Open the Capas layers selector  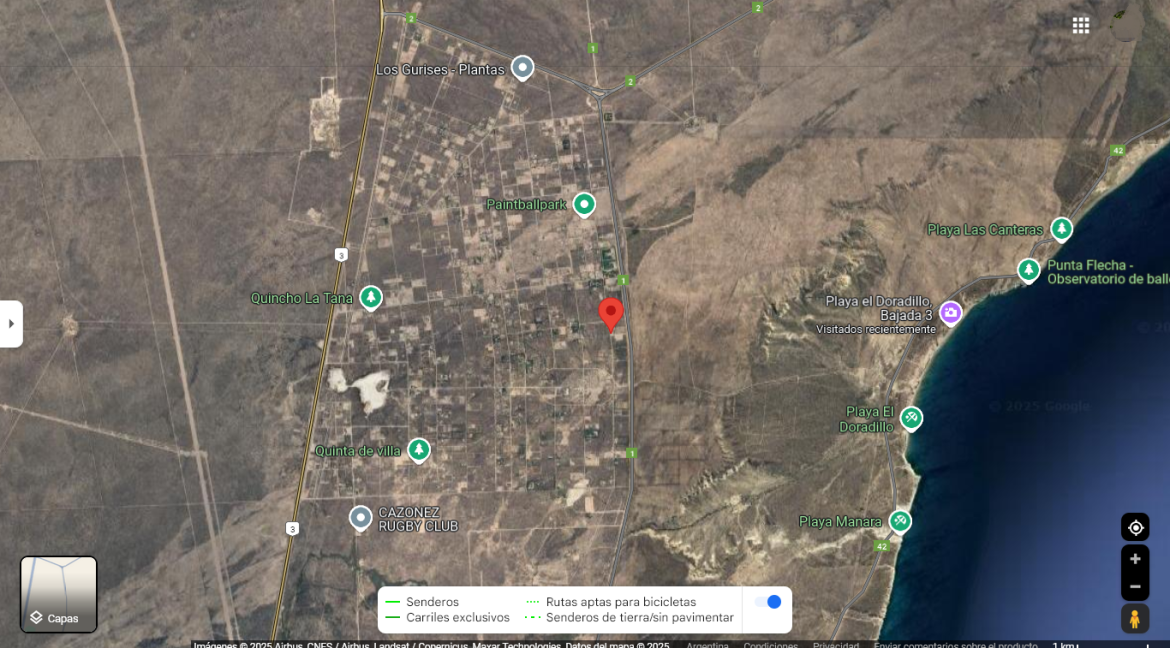tap(59, 594)
